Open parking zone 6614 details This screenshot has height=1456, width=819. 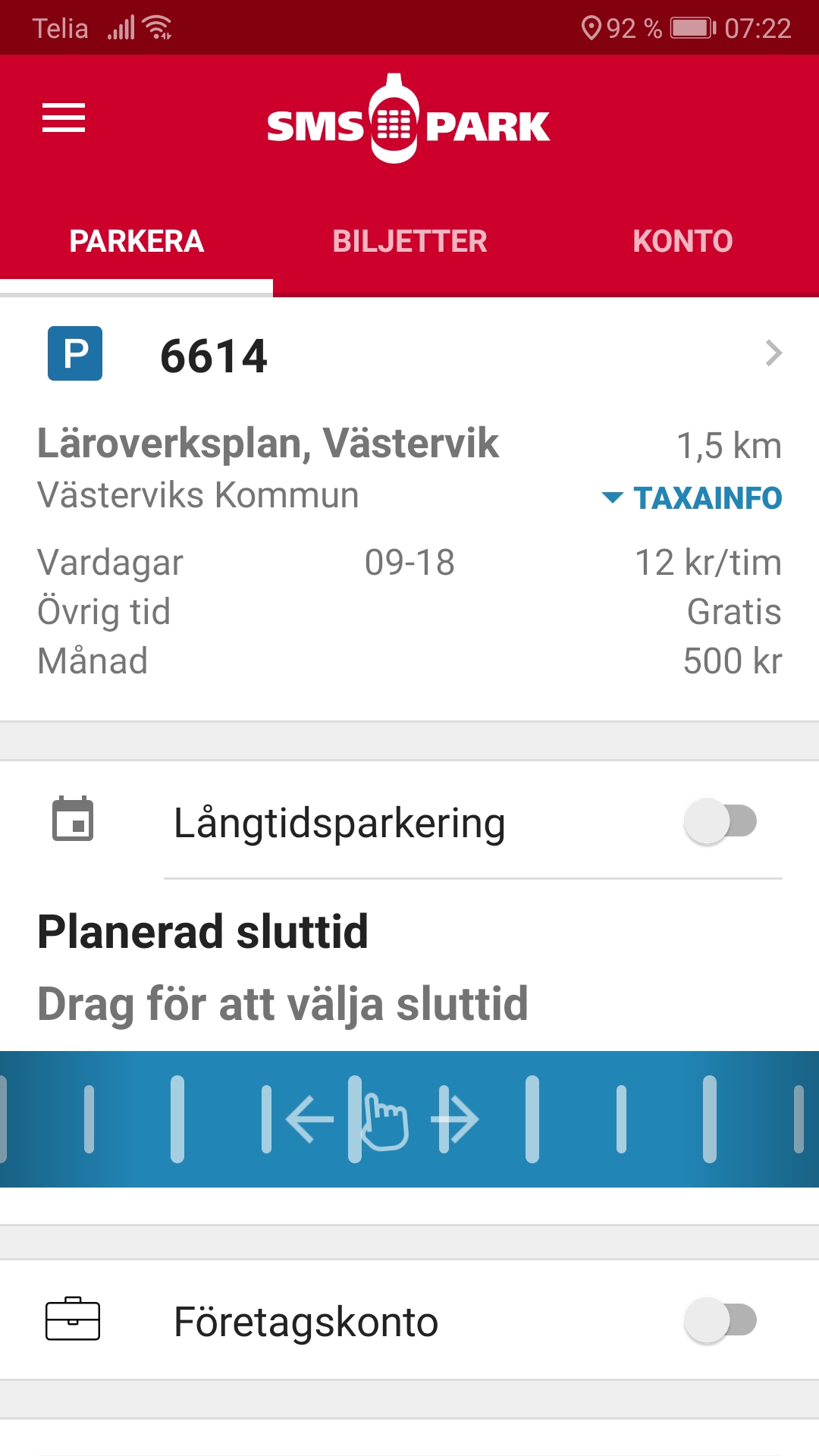(x=409, y=354)
